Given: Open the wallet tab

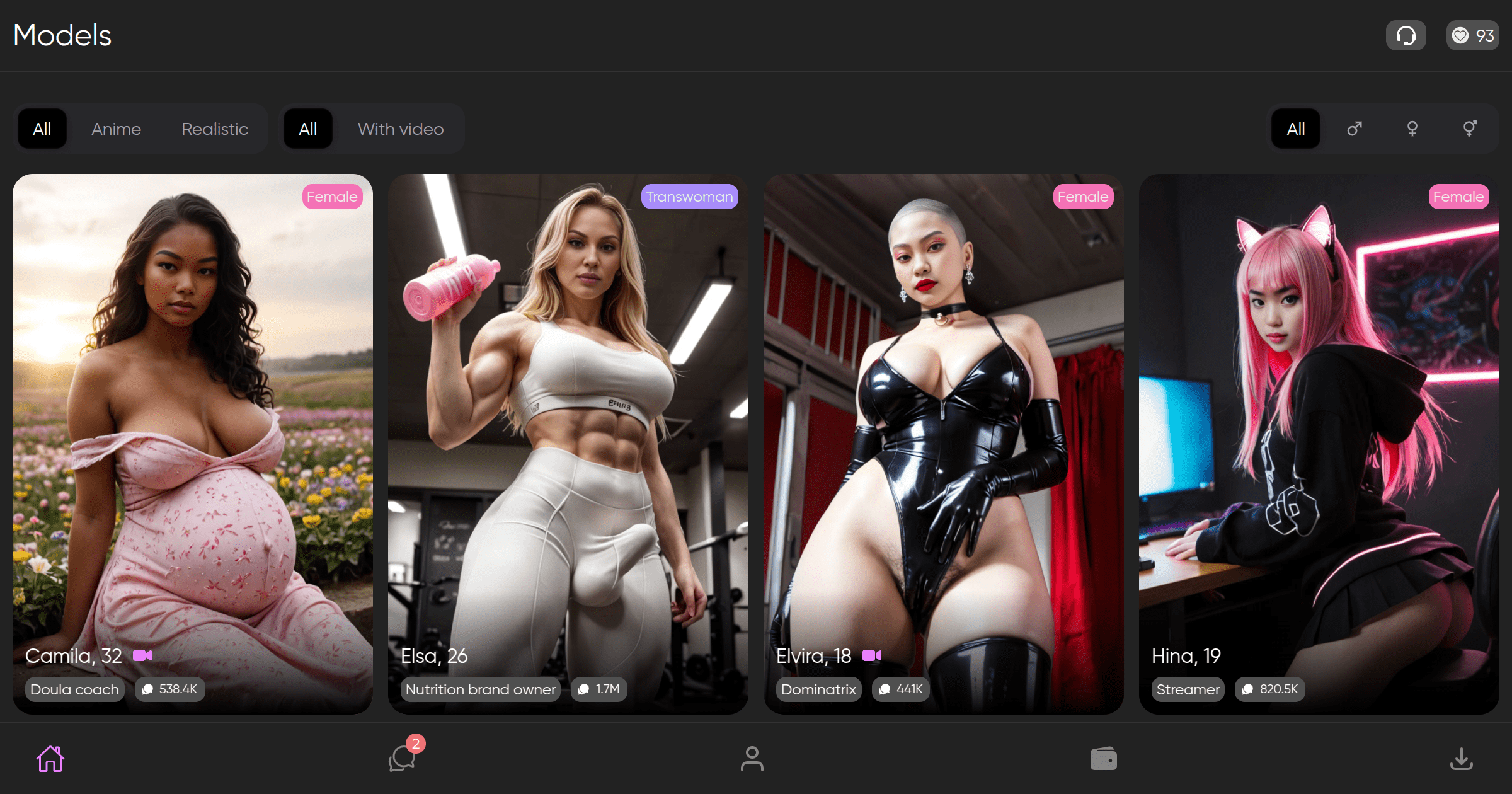Looking at the screenshot, I should [1103, 759].
